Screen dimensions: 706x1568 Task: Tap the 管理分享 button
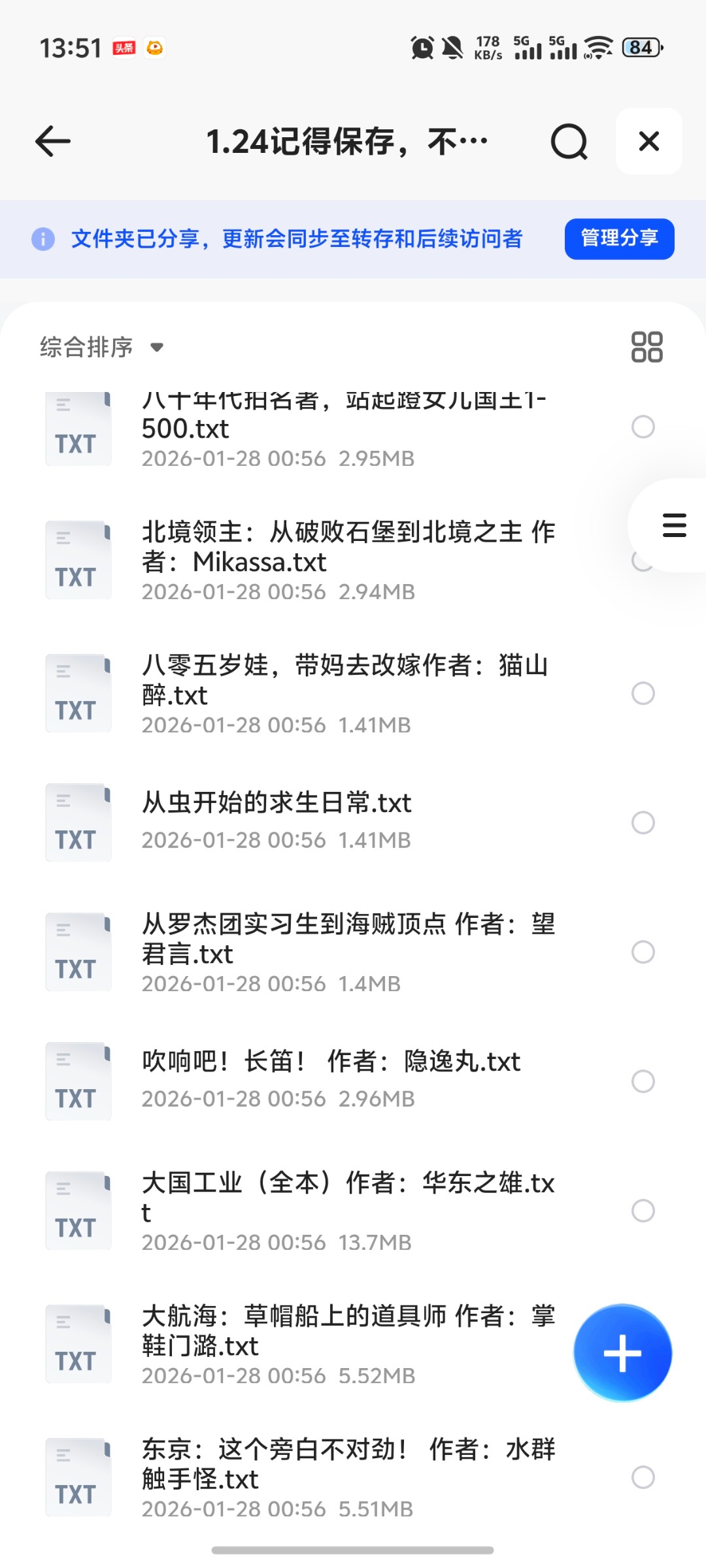click(619, 238)
